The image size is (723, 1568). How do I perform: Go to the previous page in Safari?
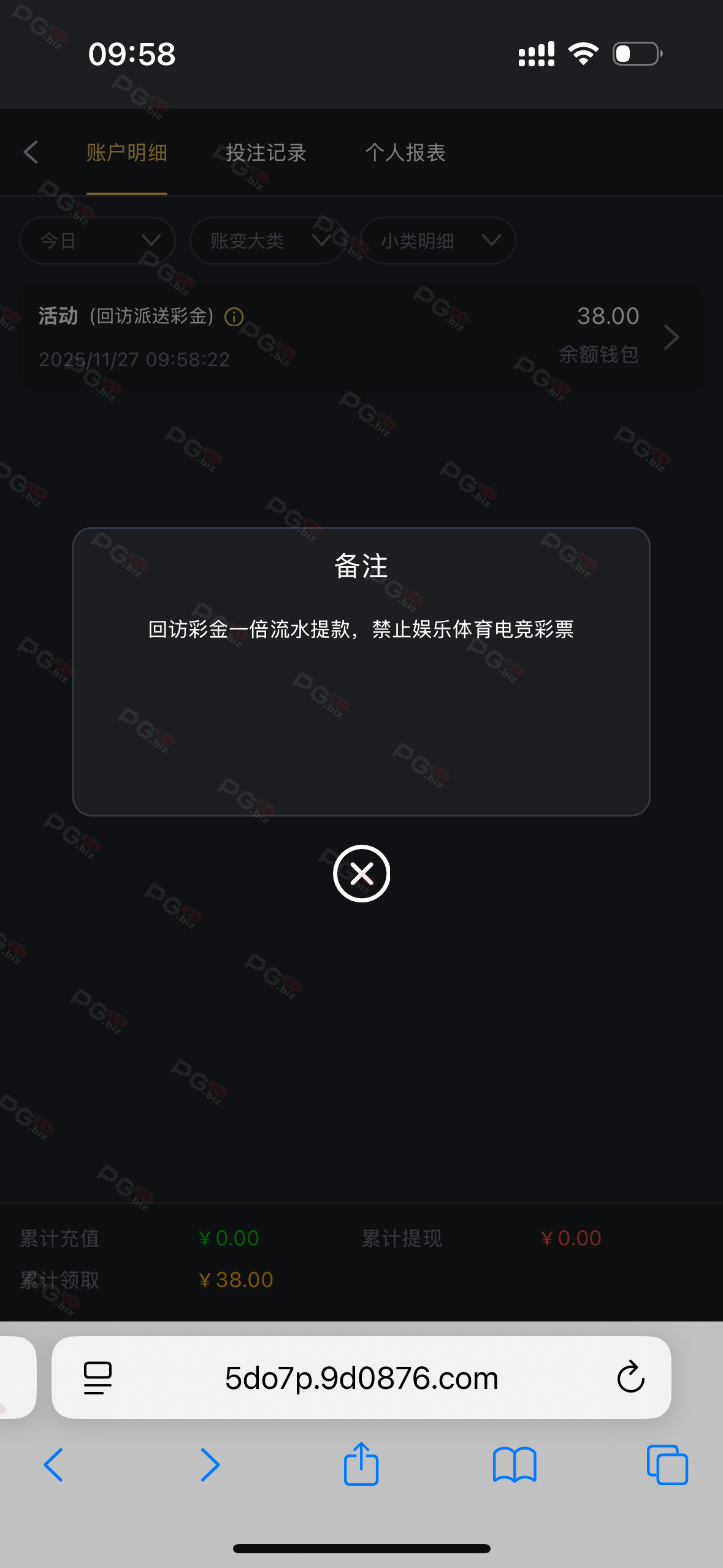click(53, 1464)
